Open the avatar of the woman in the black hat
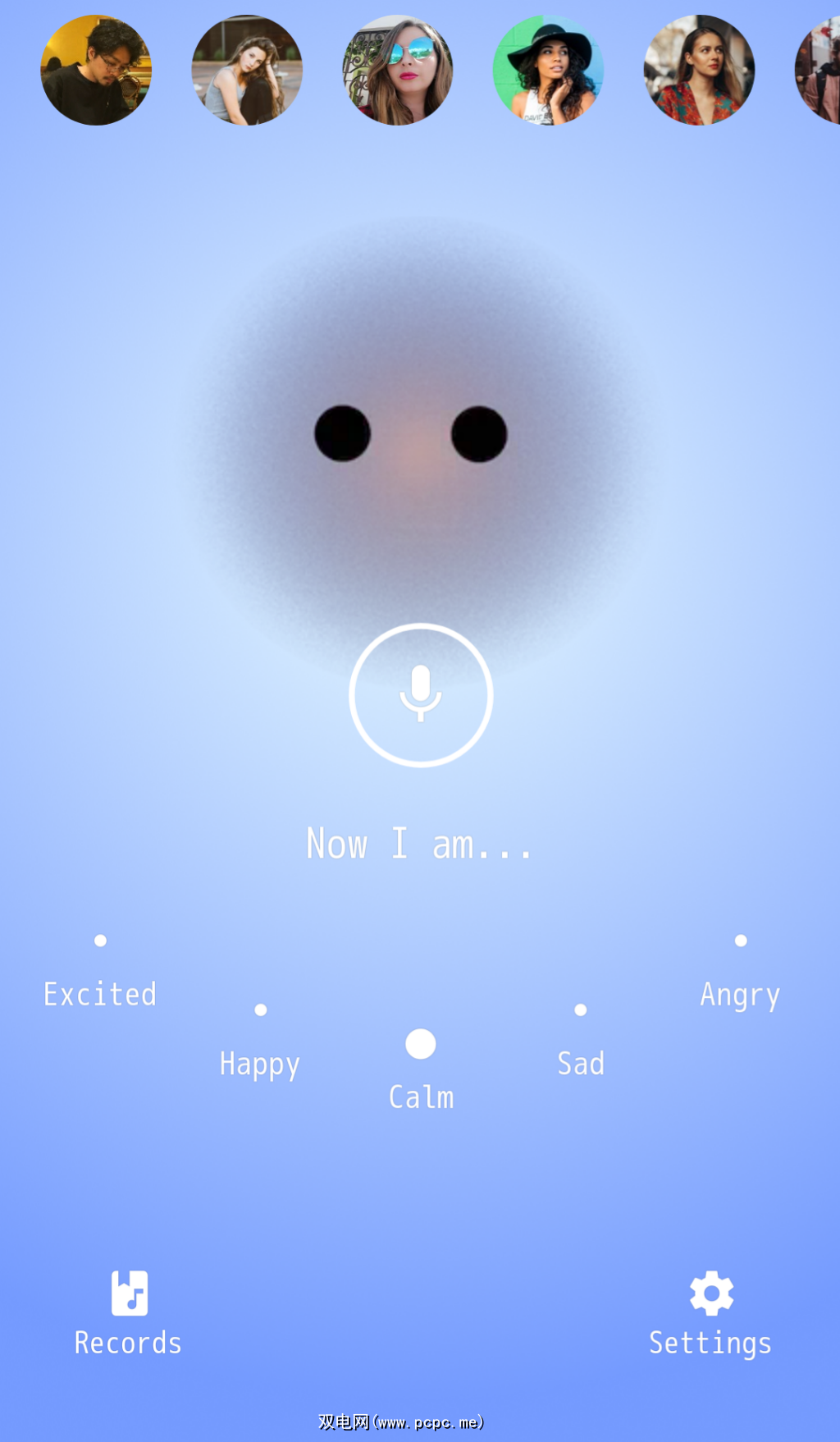This screenshot has height=1442, width=840. click(548, 71)
